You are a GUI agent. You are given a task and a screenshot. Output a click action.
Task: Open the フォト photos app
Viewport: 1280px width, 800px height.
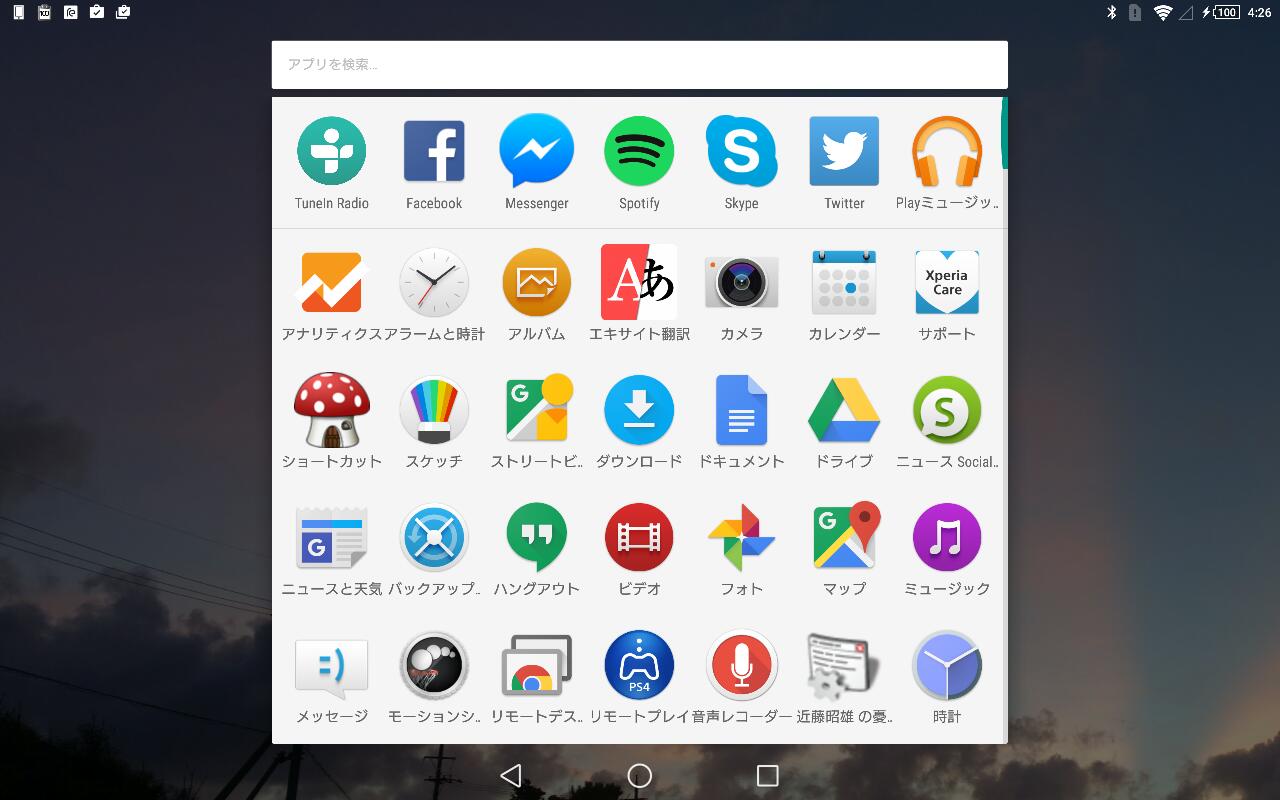(741, 537)
